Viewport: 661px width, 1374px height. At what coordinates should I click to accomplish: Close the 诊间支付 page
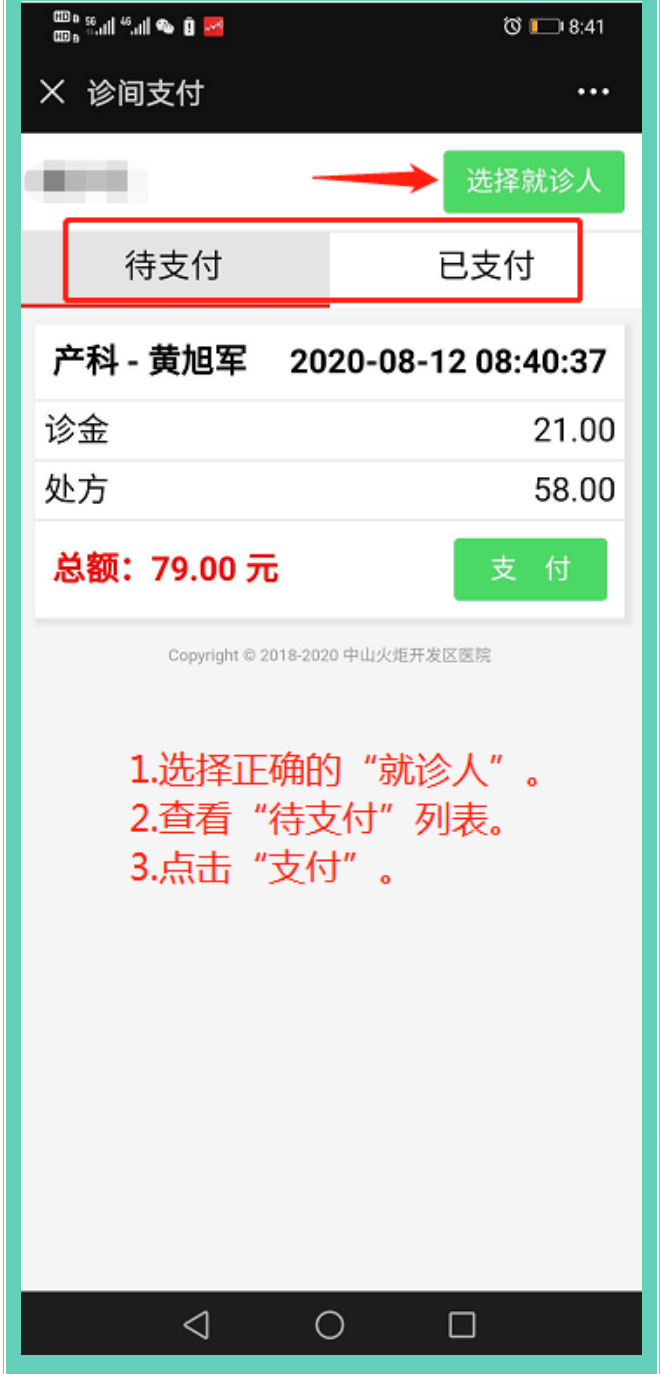pyautogui.click(x=52, y=93)
